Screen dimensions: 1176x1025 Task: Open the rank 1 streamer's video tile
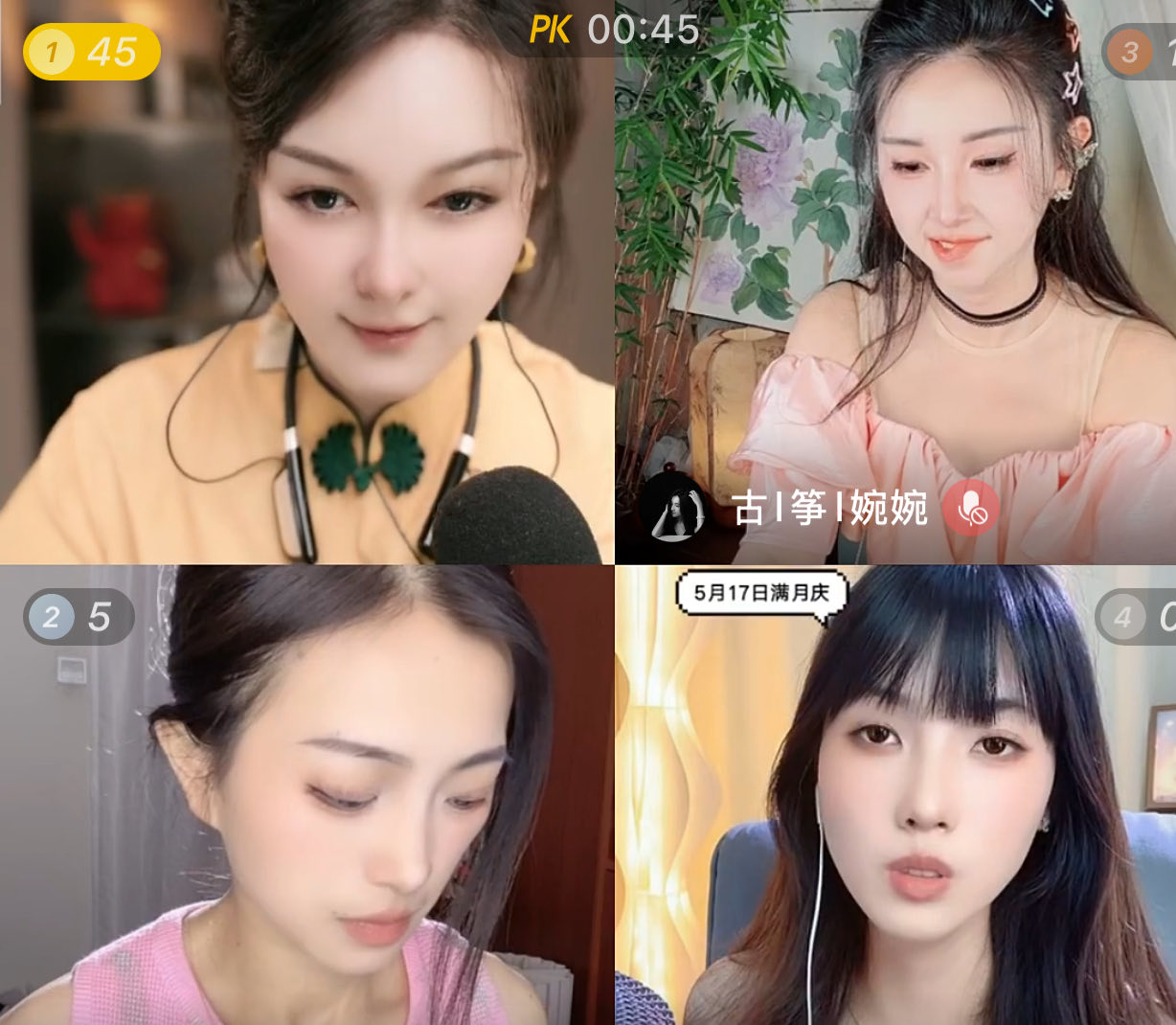coord(306,287)
